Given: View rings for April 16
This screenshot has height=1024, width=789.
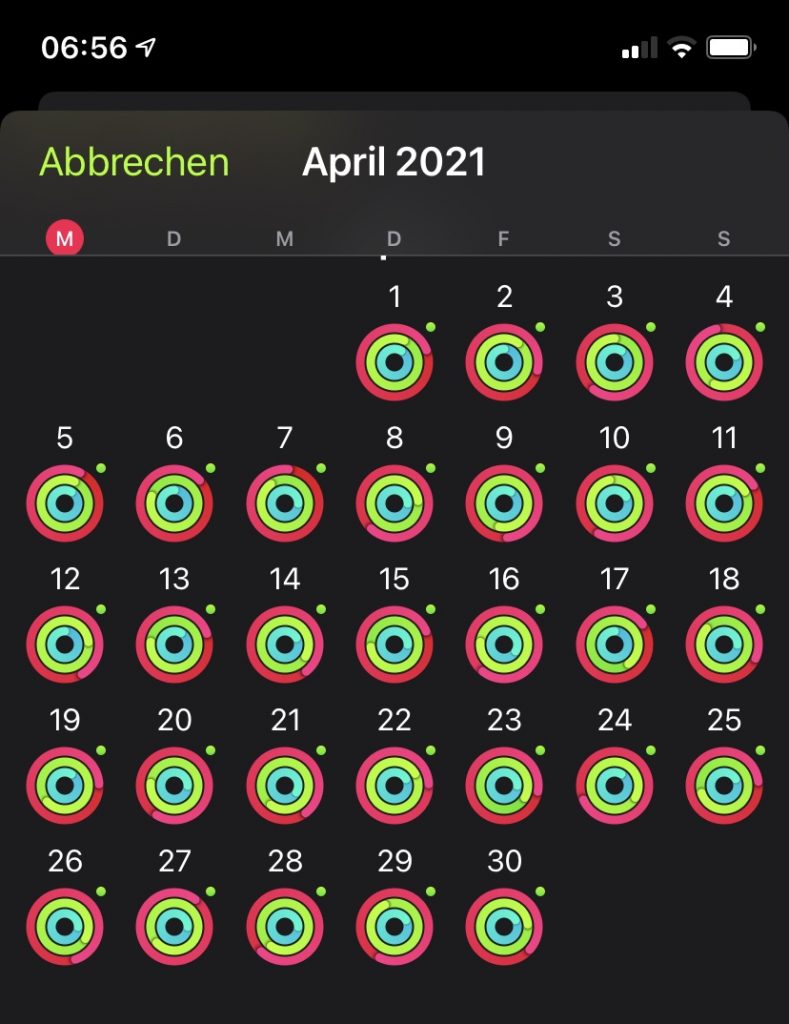Looking at the screenshot, I should pos(504,644).
